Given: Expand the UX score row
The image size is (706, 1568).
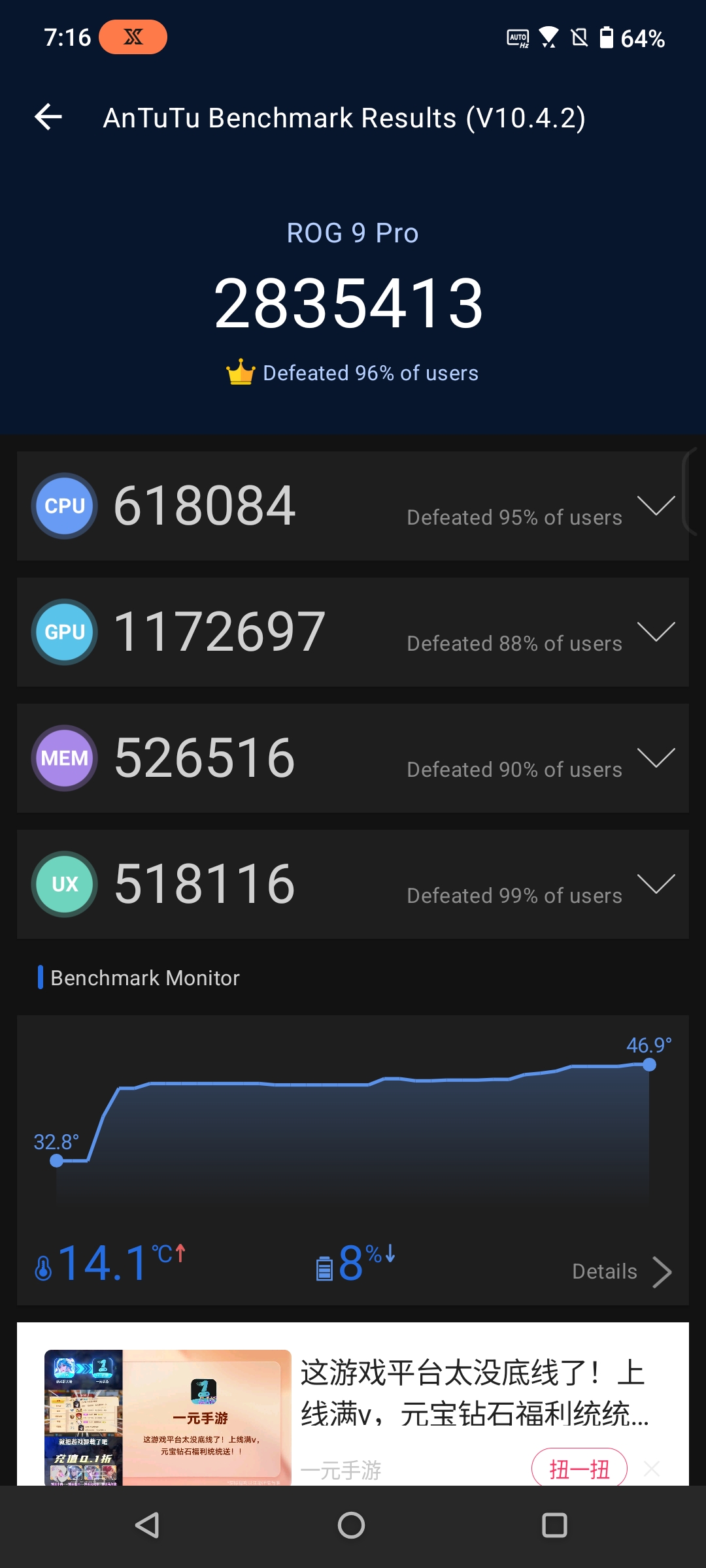Looking at the screenshot, I should (656, 884).
